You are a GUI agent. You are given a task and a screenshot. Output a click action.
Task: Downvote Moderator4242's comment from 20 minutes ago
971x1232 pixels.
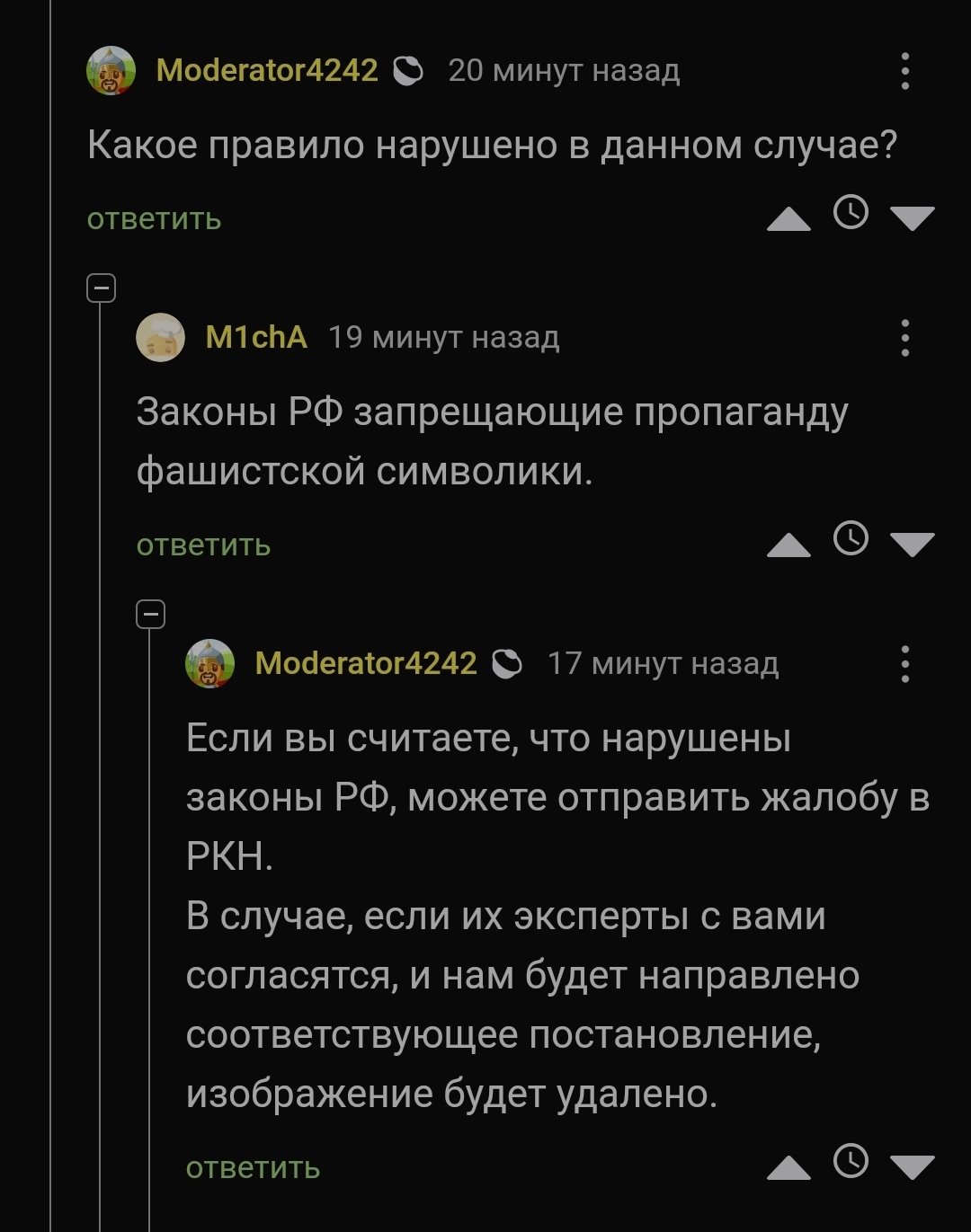(912, 217)
